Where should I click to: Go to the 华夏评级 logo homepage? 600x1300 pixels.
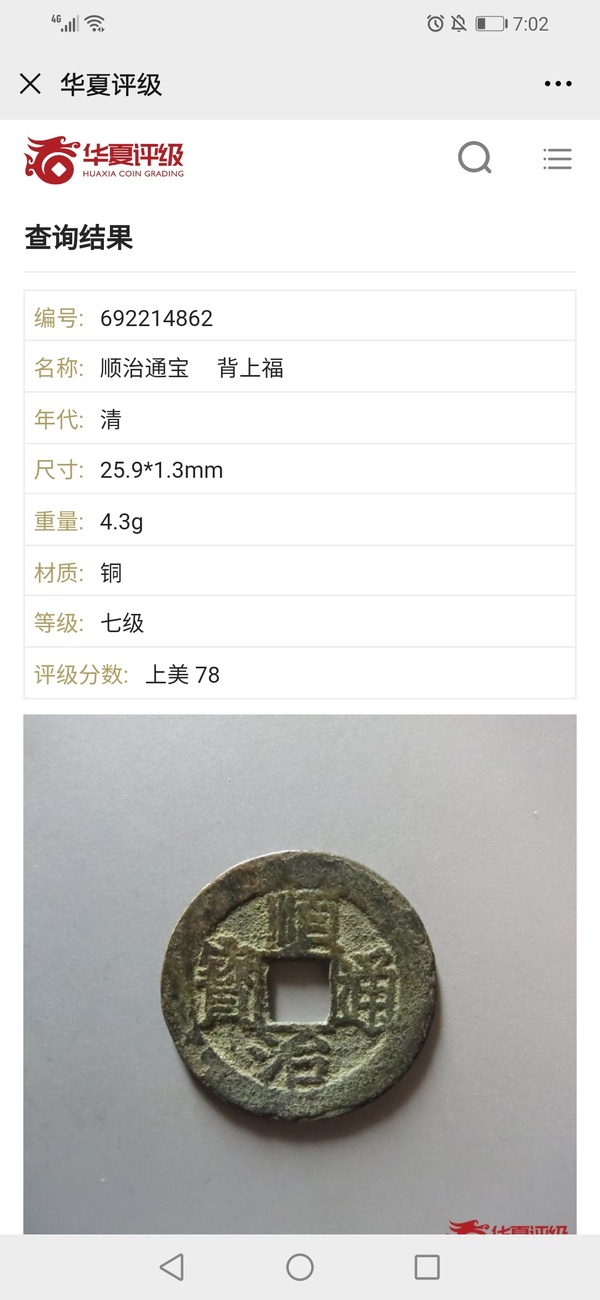[x=105, y=160]
